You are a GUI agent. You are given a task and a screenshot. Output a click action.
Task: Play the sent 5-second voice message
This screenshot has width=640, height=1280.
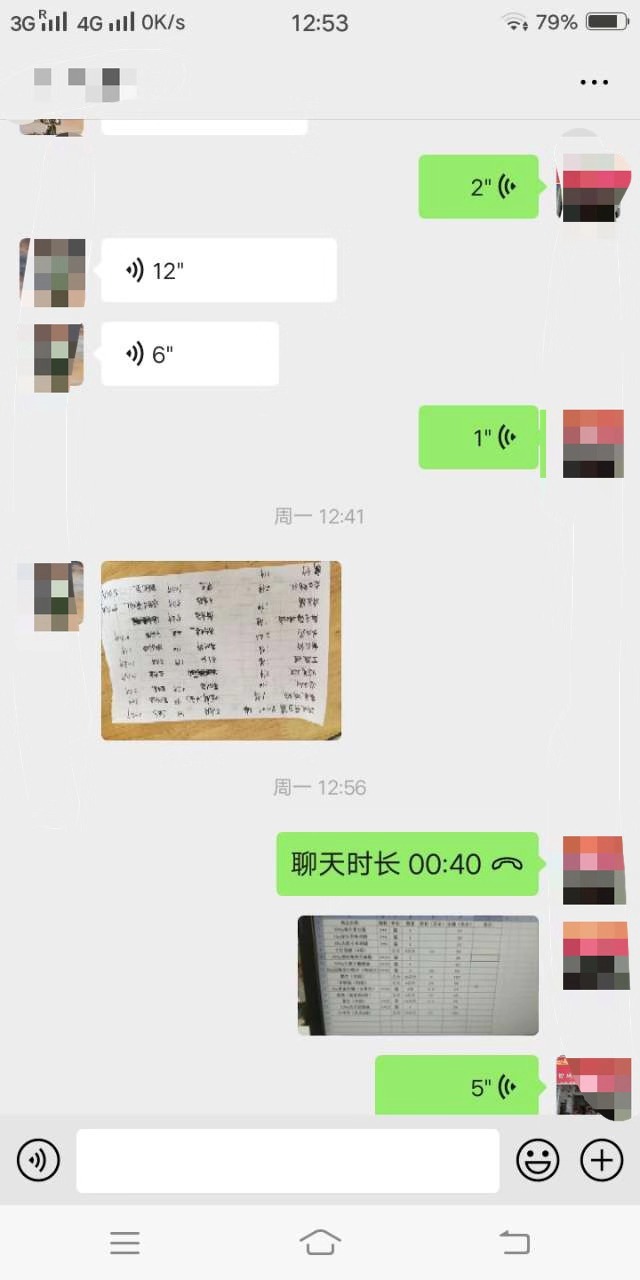[460, 1087]
